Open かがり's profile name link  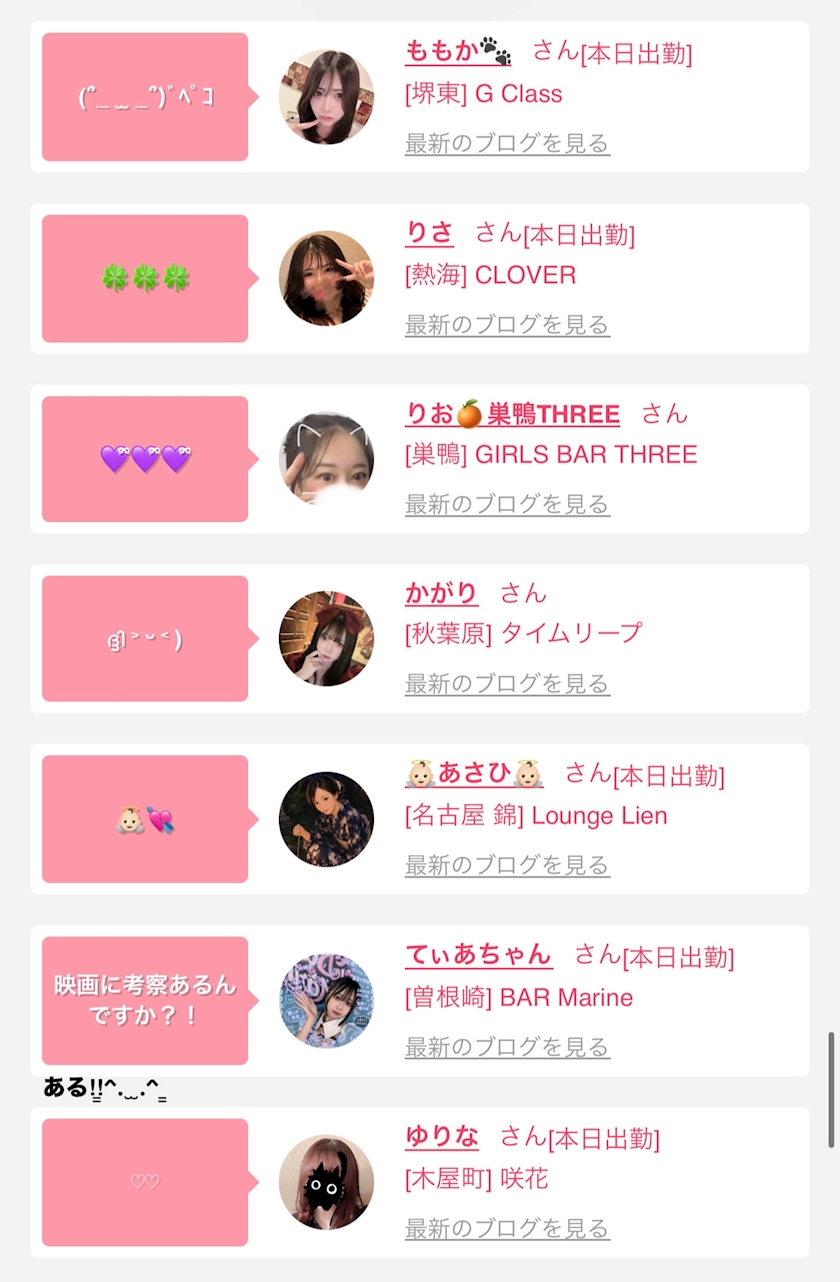tap(442, 593)
